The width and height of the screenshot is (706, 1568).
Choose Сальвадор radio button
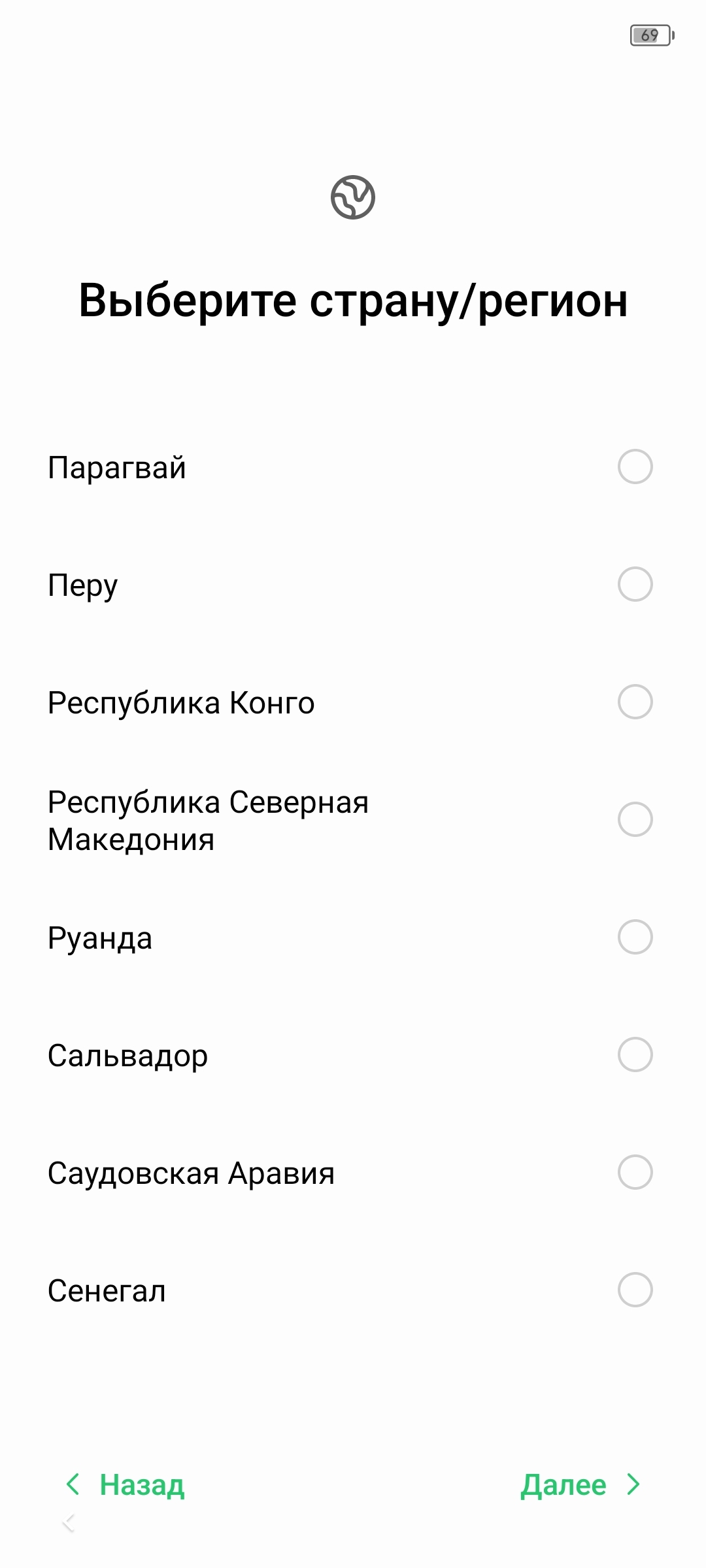click(635, 1054)
